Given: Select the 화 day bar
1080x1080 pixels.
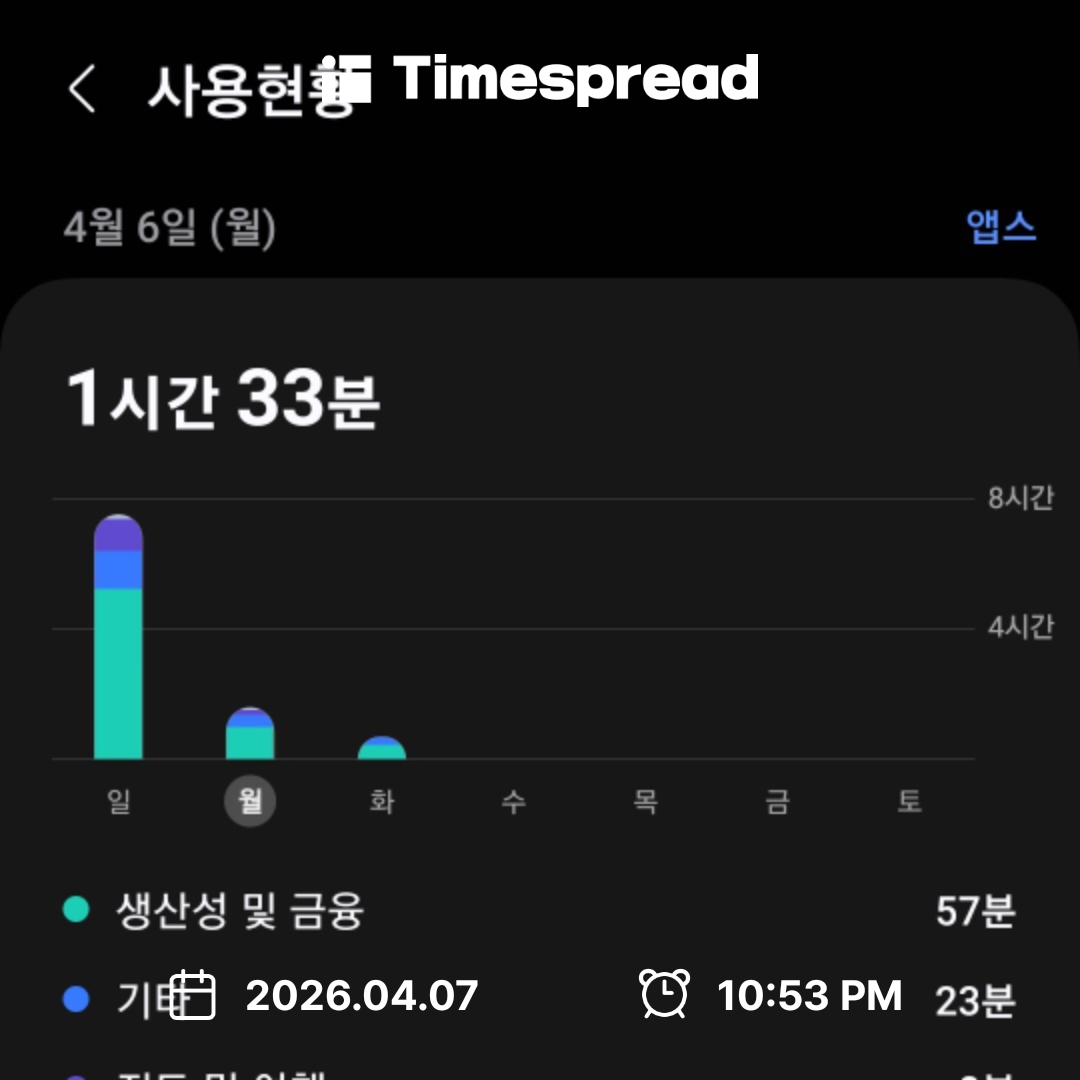Looking at the screenshot, I should [x=382, y=748].
